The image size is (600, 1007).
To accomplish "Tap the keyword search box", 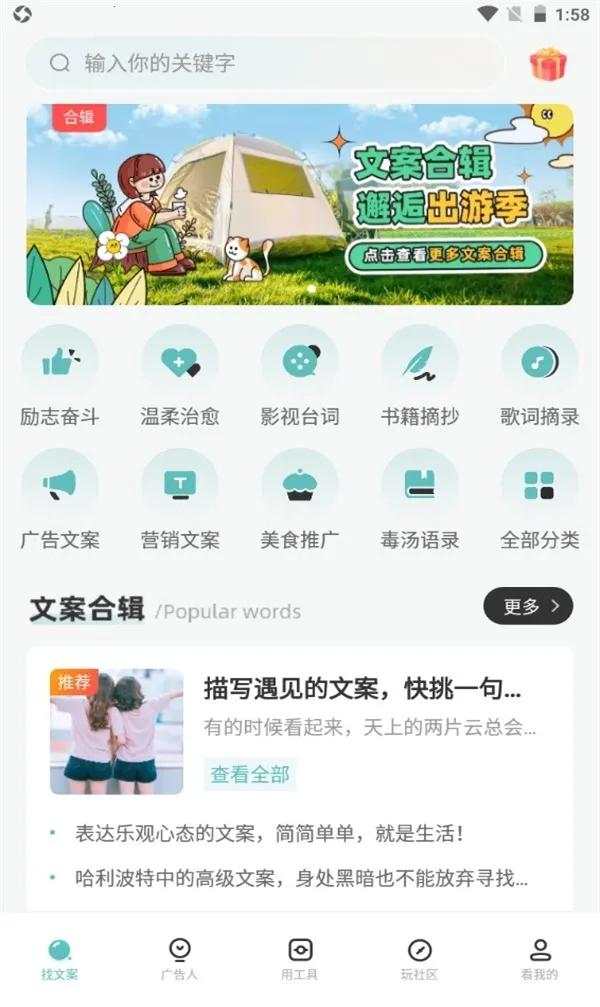I will pyautogui.click(x=265, y=63).
